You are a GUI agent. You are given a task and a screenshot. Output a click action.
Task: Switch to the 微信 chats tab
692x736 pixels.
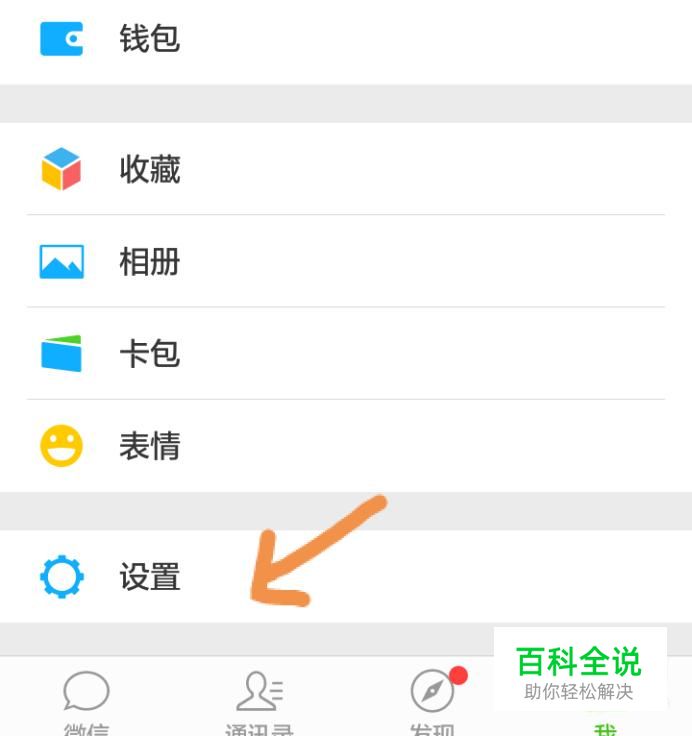[x=86, y=702]
